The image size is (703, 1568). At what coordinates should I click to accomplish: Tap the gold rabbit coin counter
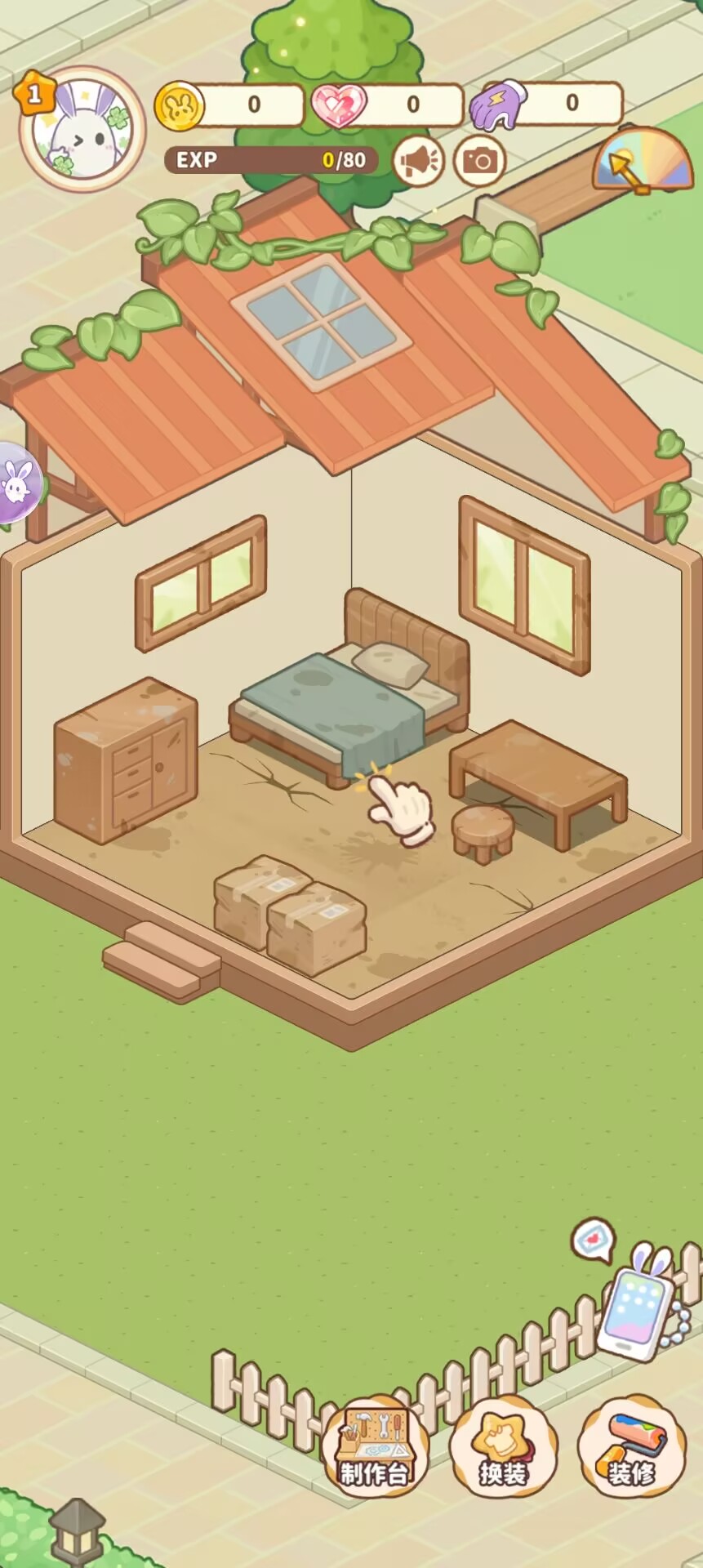click(229, 105)
